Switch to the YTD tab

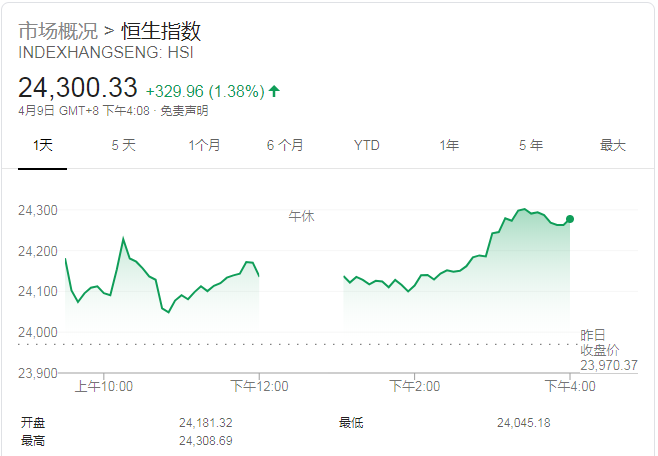tap(367, 145)
